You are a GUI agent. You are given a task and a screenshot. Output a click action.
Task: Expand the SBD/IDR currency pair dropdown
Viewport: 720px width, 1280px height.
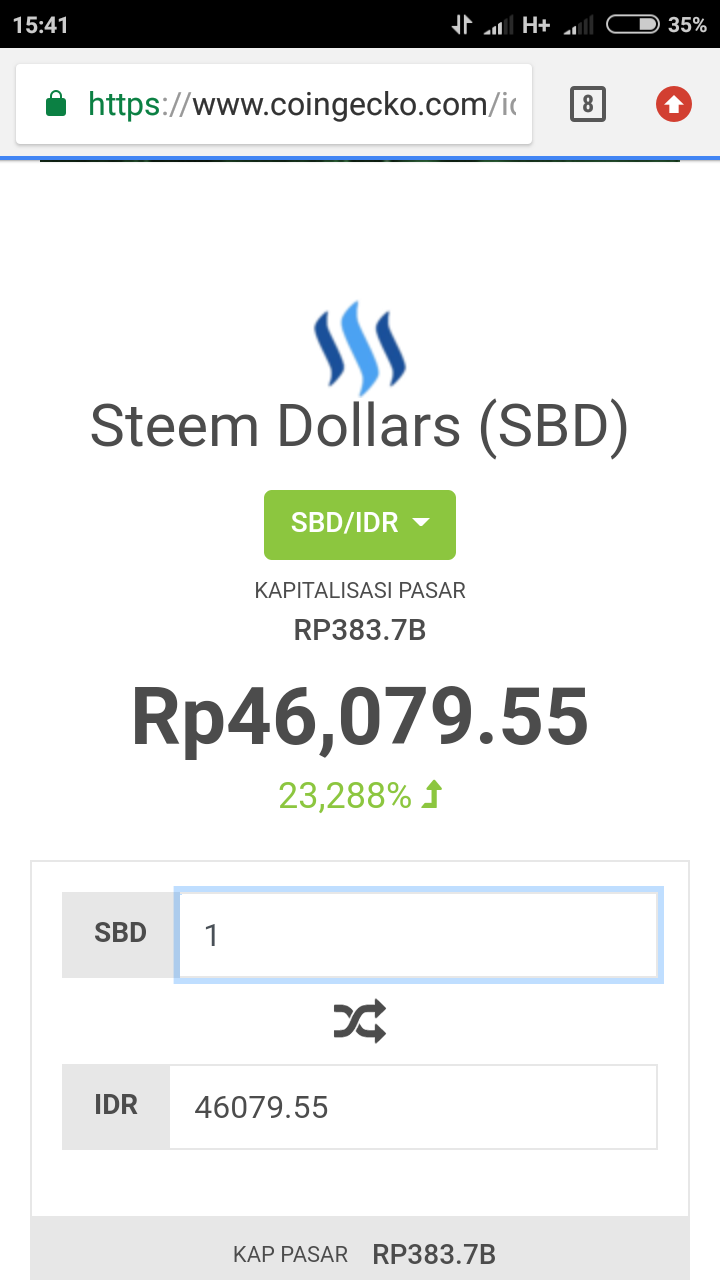[x=360, y=524]
